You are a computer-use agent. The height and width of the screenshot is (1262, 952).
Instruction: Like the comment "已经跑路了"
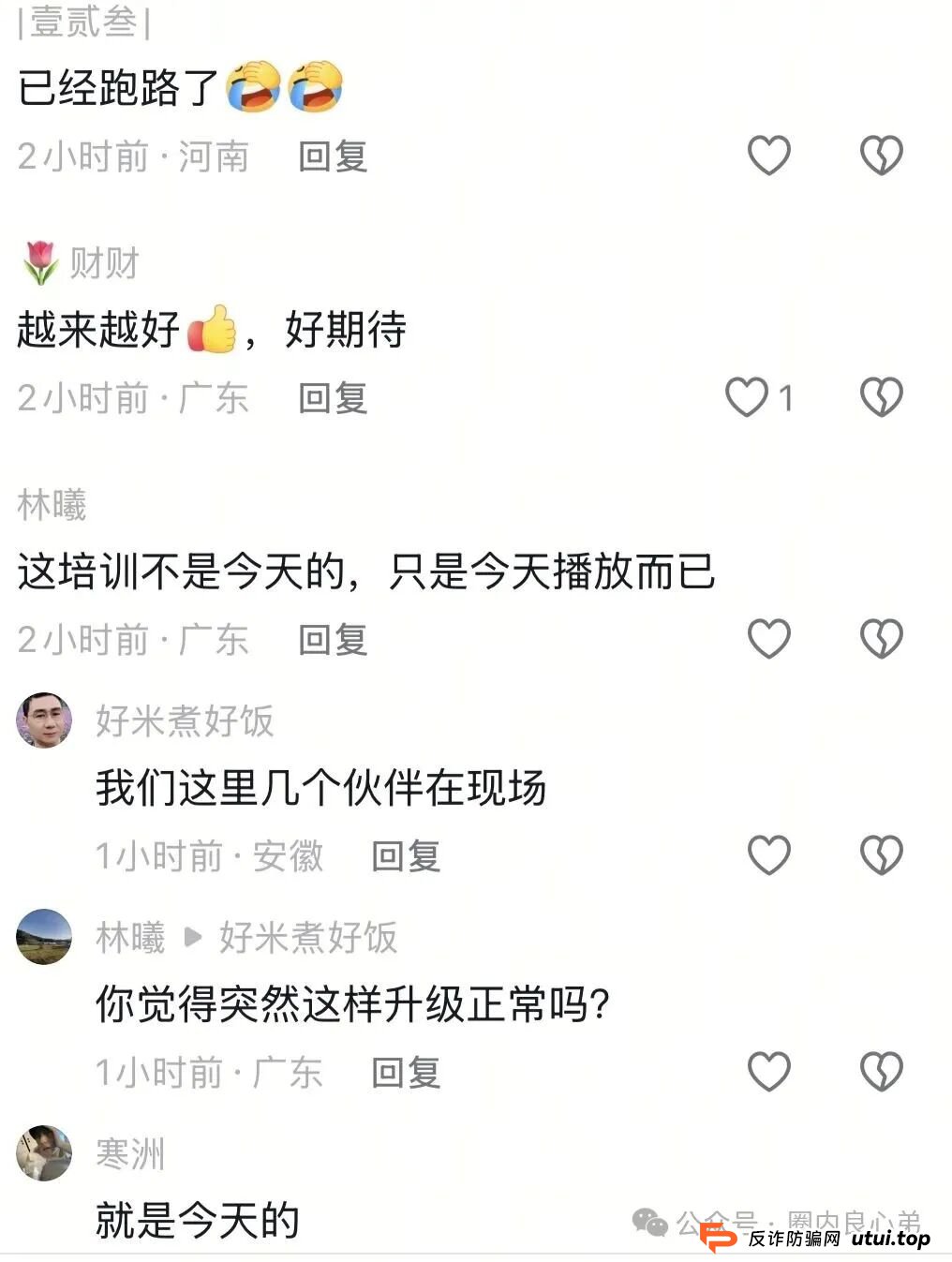pos(770,155)
